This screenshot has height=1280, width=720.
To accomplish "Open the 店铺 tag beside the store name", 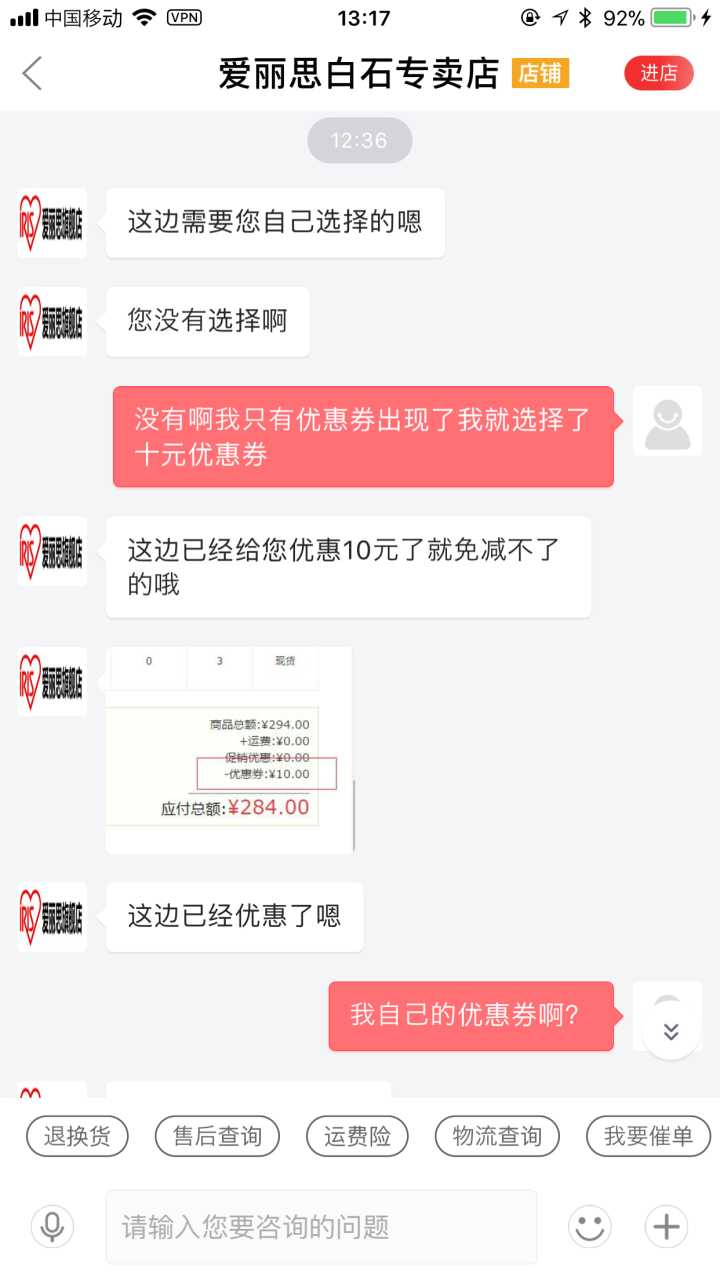I will (540, 74).
